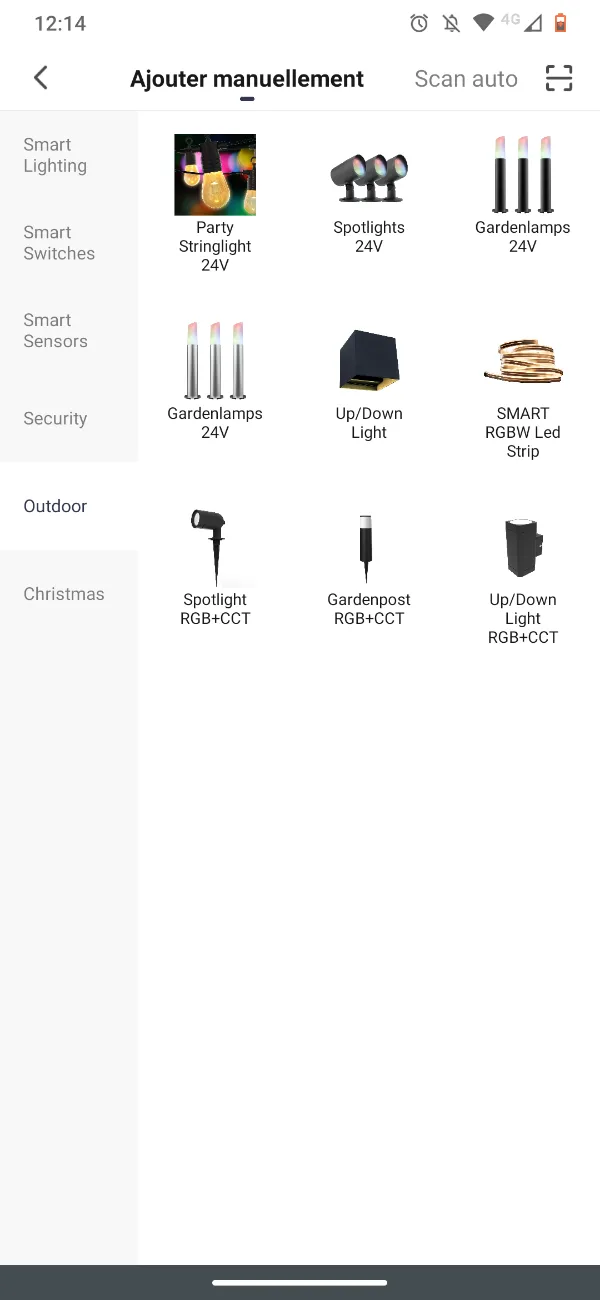This screenshot has width=600, height=1300.
Task: Switch to the Security category
Action: pyautogui.click(x=69, y=418)
